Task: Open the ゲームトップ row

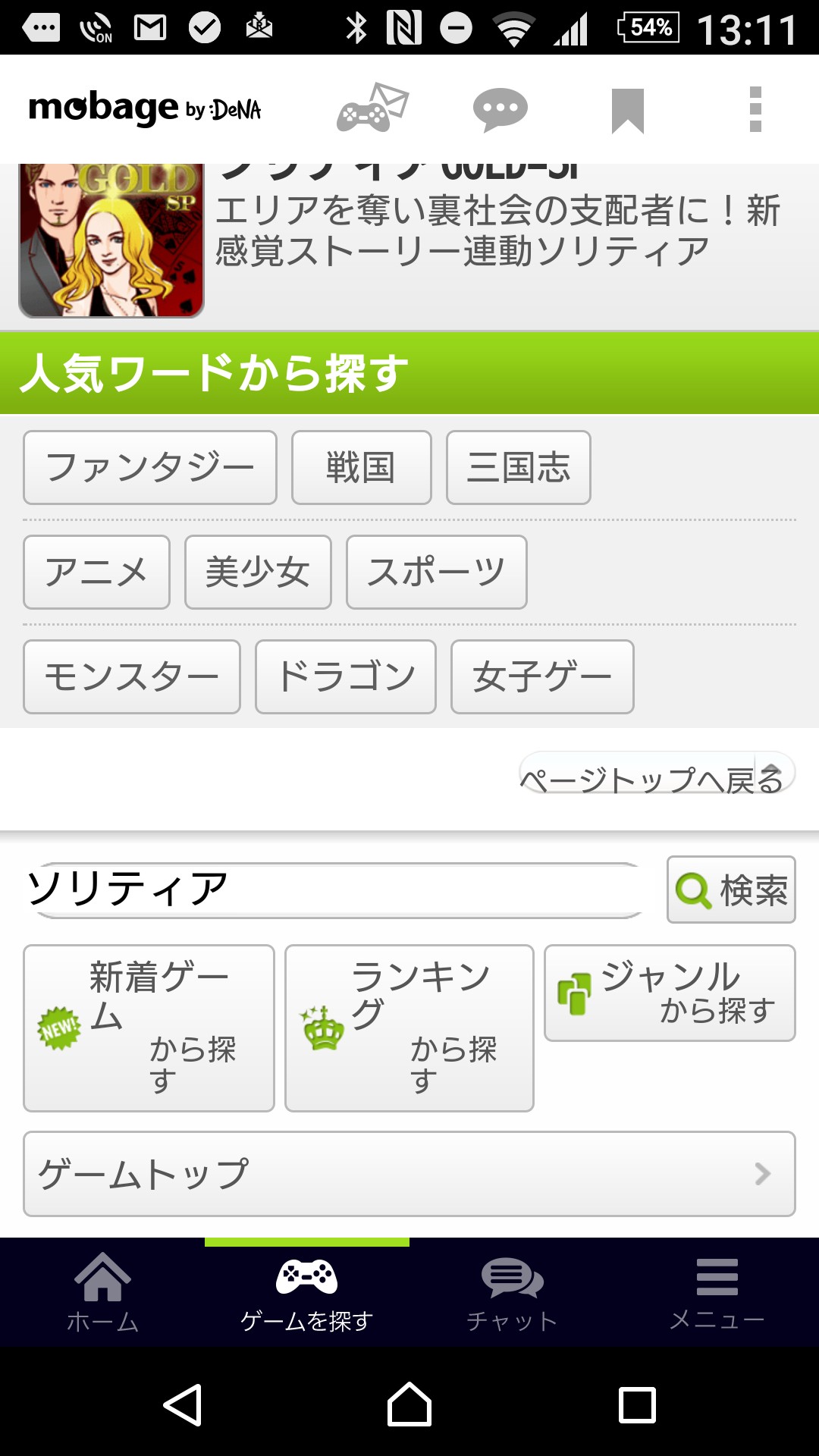Action: 409,1174
